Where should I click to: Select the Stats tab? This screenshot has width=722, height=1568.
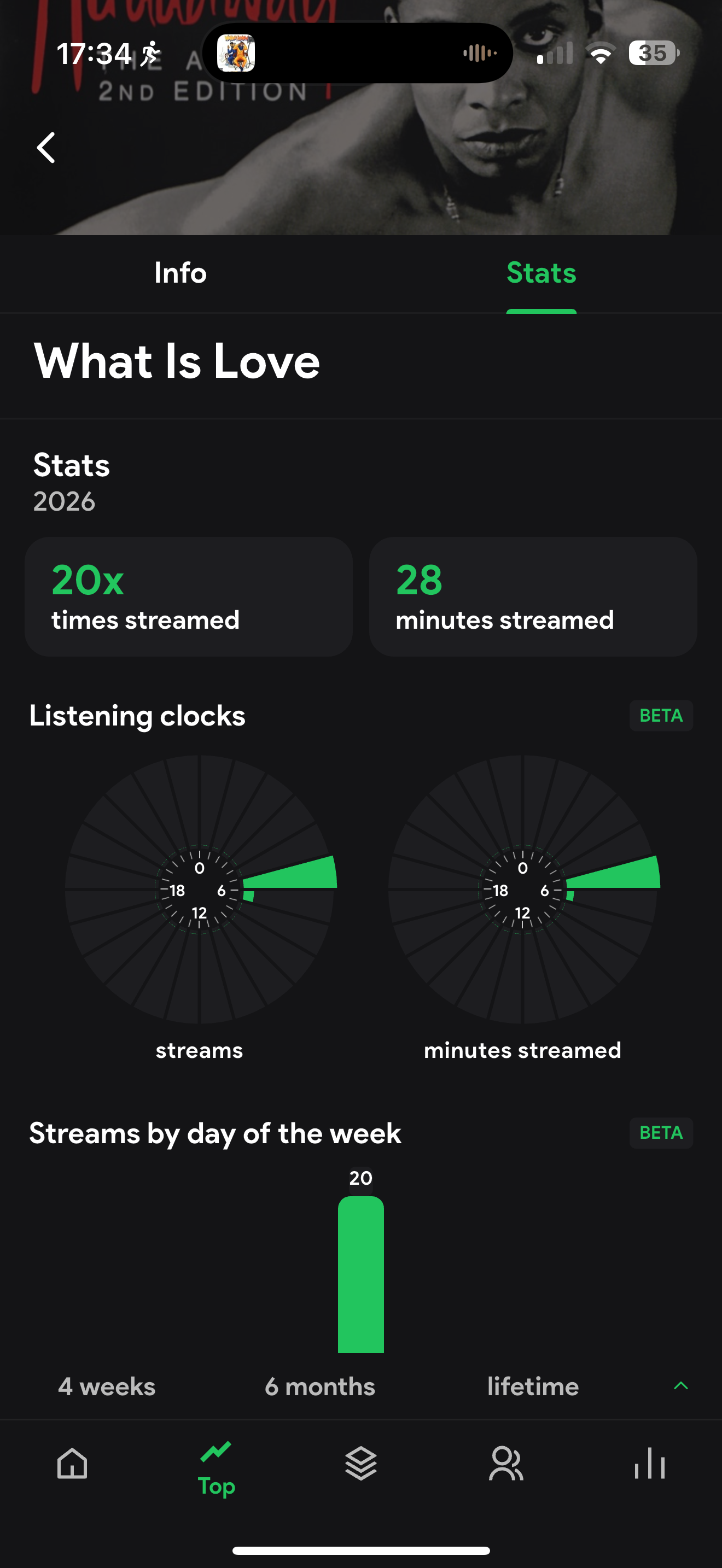tap(541, 273)
